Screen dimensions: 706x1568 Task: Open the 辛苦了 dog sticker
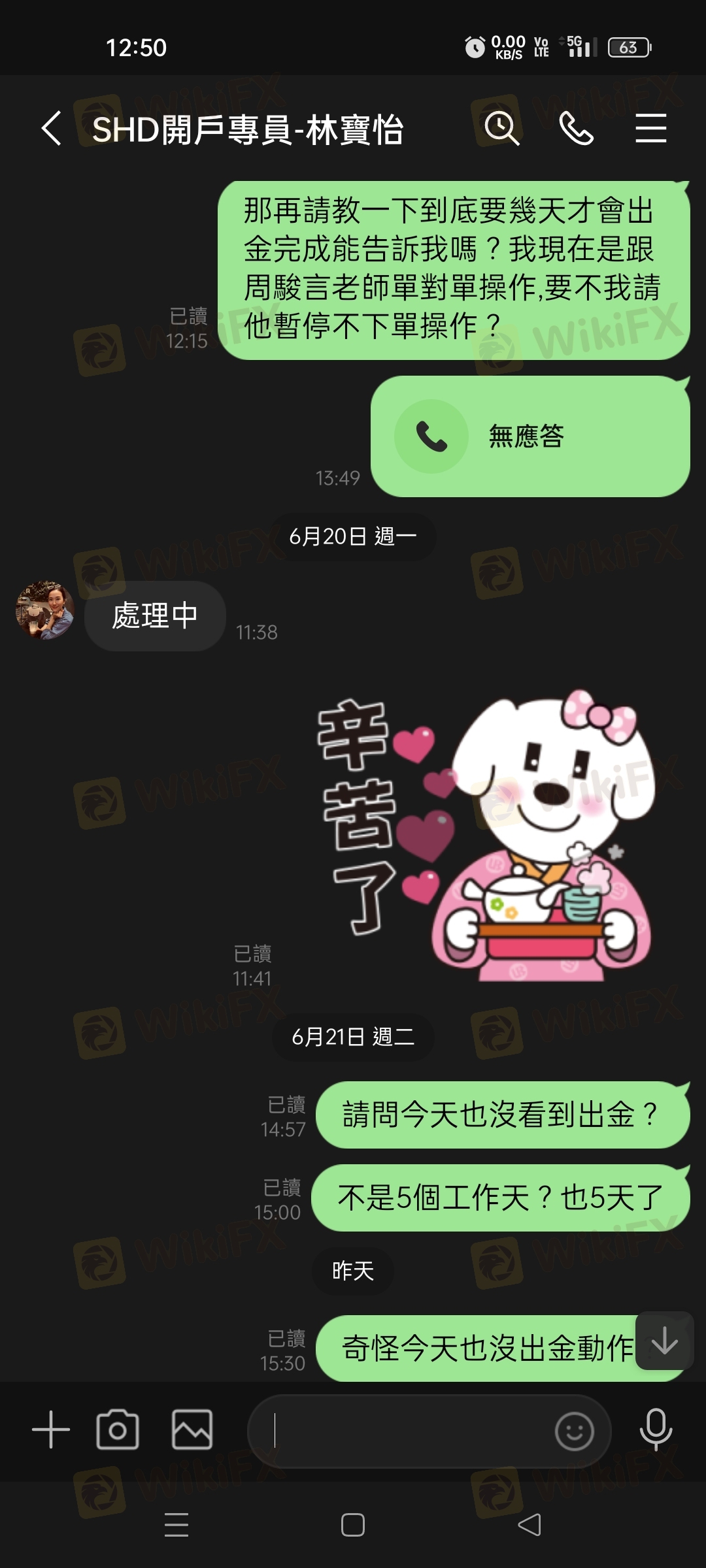[484, 835]
